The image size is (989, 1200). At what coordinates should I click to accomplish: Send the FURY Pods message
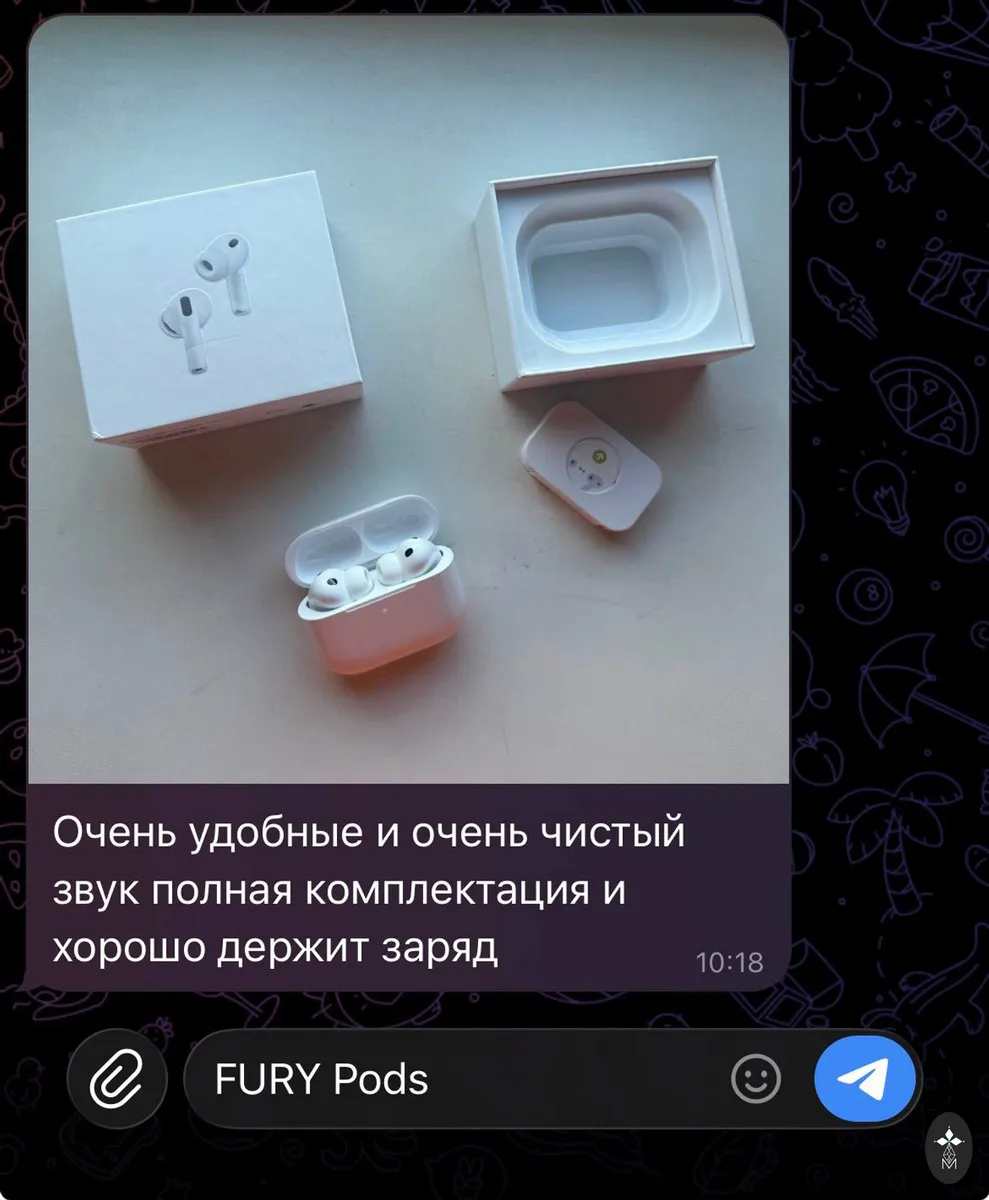(865, 1080)
